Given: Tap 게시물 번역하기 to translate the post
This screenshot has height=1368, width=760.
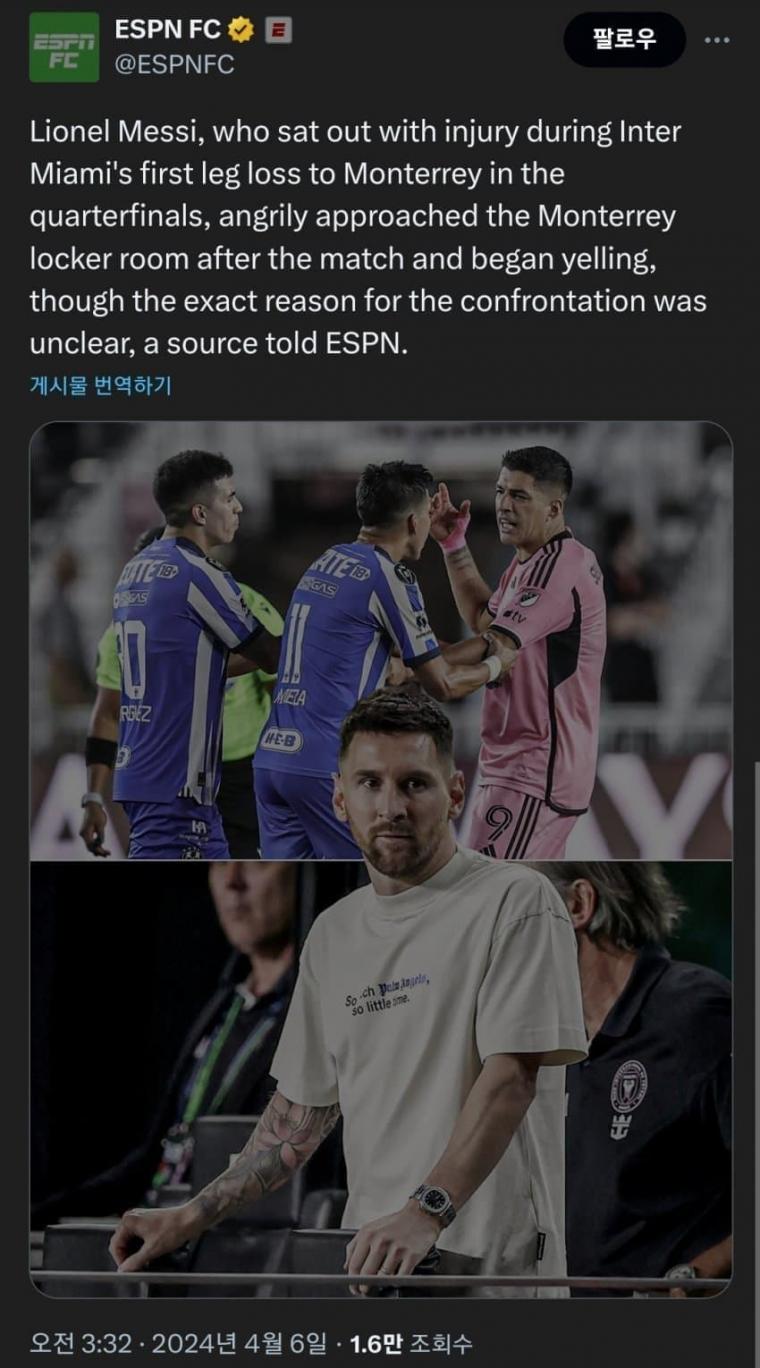Looking at the screenshot, I should click(x=100, y=385).
